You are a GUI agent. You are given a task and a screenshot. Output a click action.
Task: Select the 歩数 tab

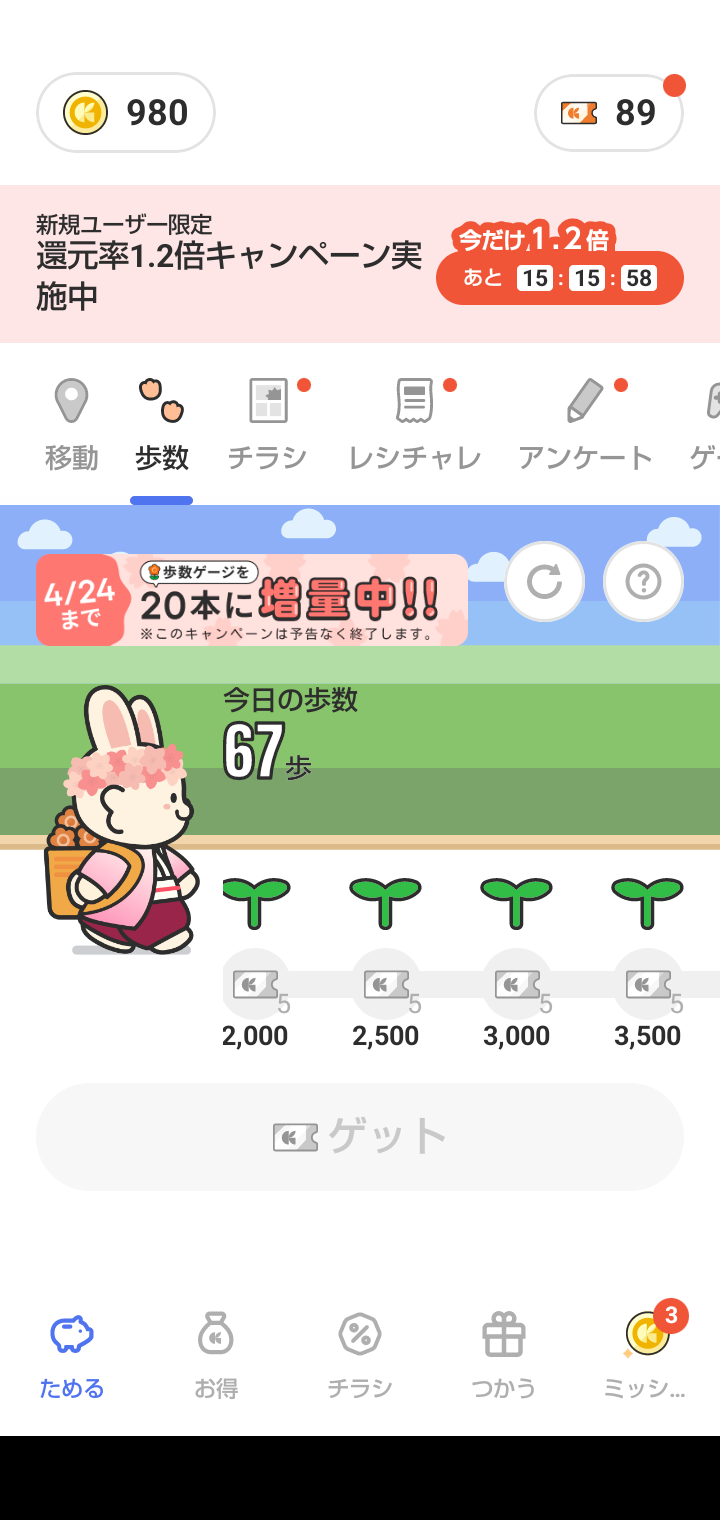[161, 426]
